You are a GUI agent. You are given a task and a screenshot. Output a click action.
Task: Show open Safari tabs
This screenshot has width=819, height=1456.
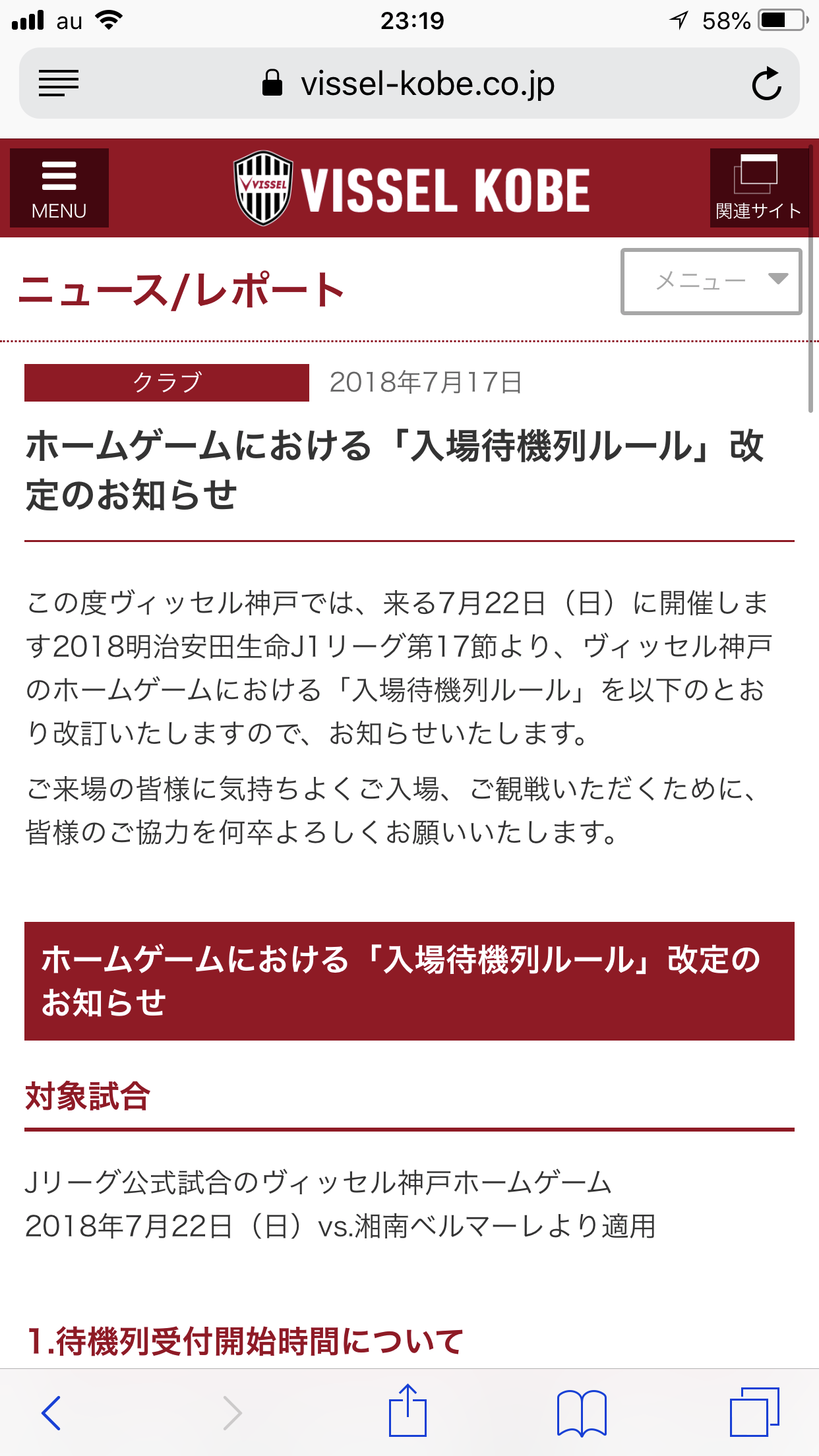coord(754,1412)
